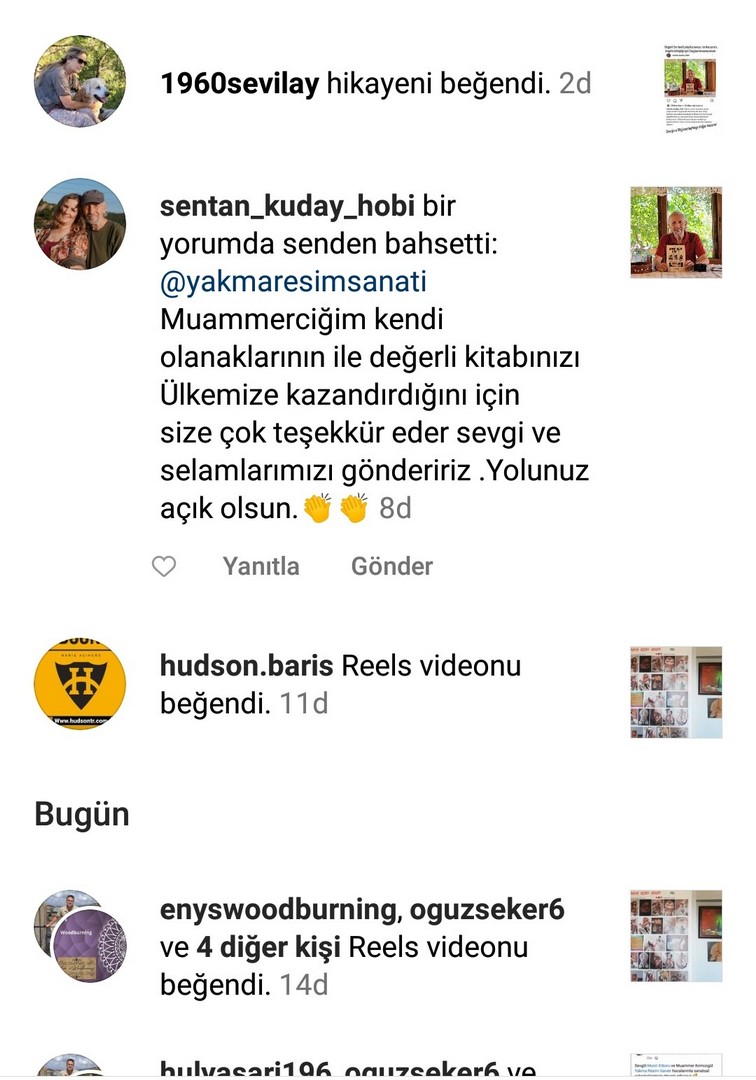
Task: Open the @yakmaresimsanati mention link
Action: click(293, 282)
